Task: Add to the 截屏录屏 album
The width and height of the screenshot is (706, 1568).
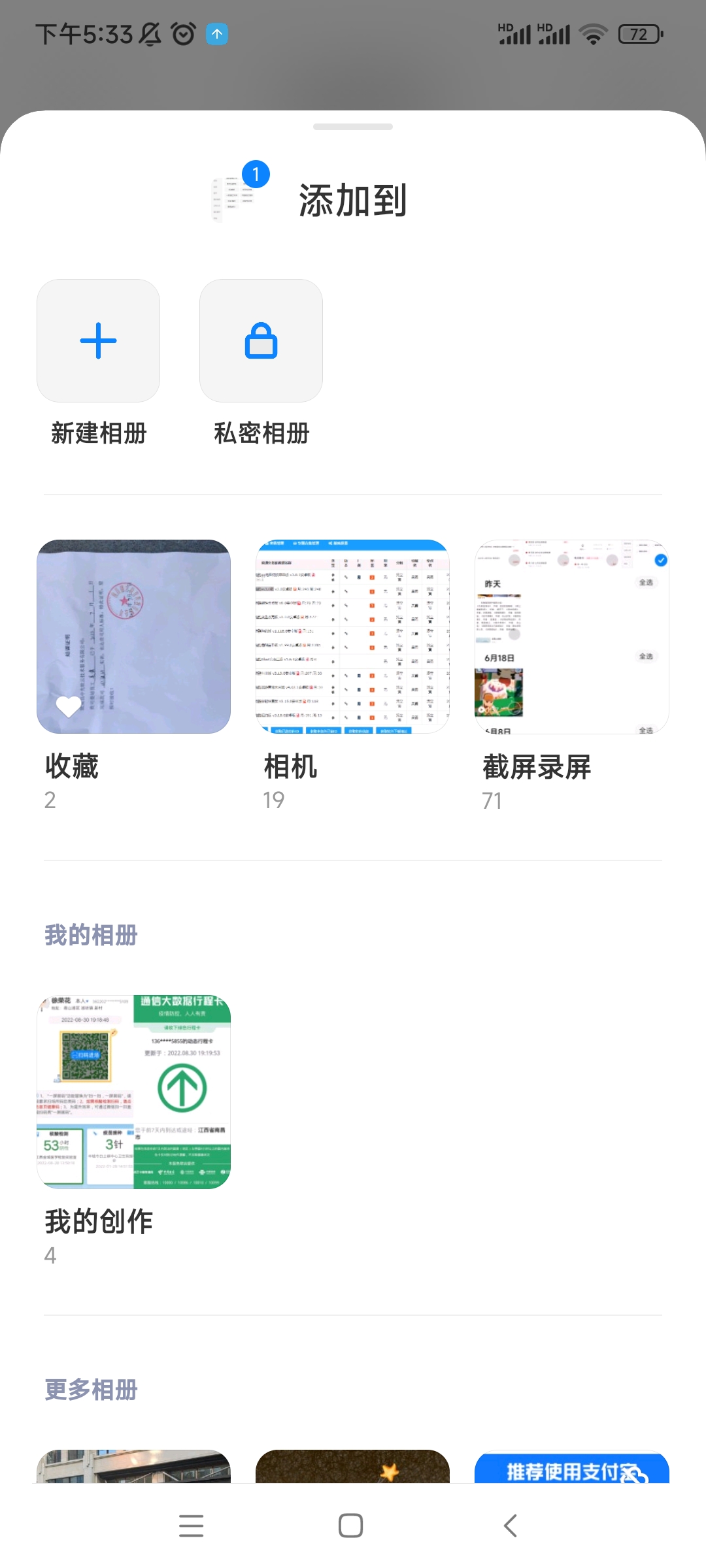Action: point(571,636)
